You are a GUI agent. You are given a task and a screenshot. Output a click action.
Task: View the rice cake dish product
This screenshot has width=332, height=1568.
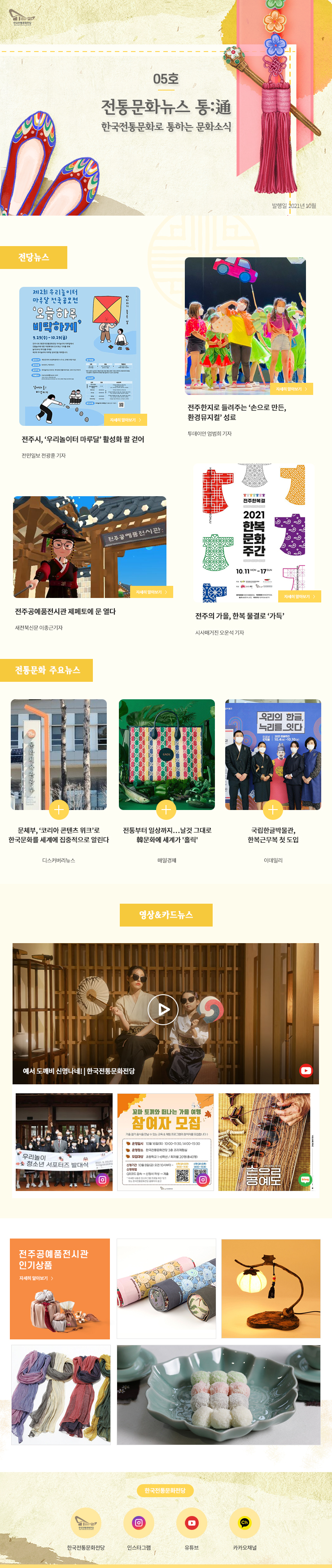coord(218,1395)
